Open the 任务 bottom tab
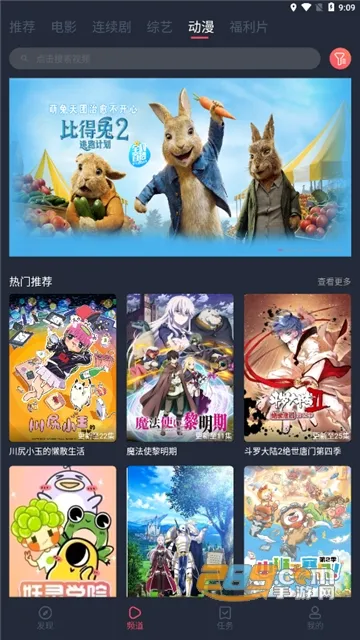The width and height of the screenshot is (360, 640). (x=225, y=618)
